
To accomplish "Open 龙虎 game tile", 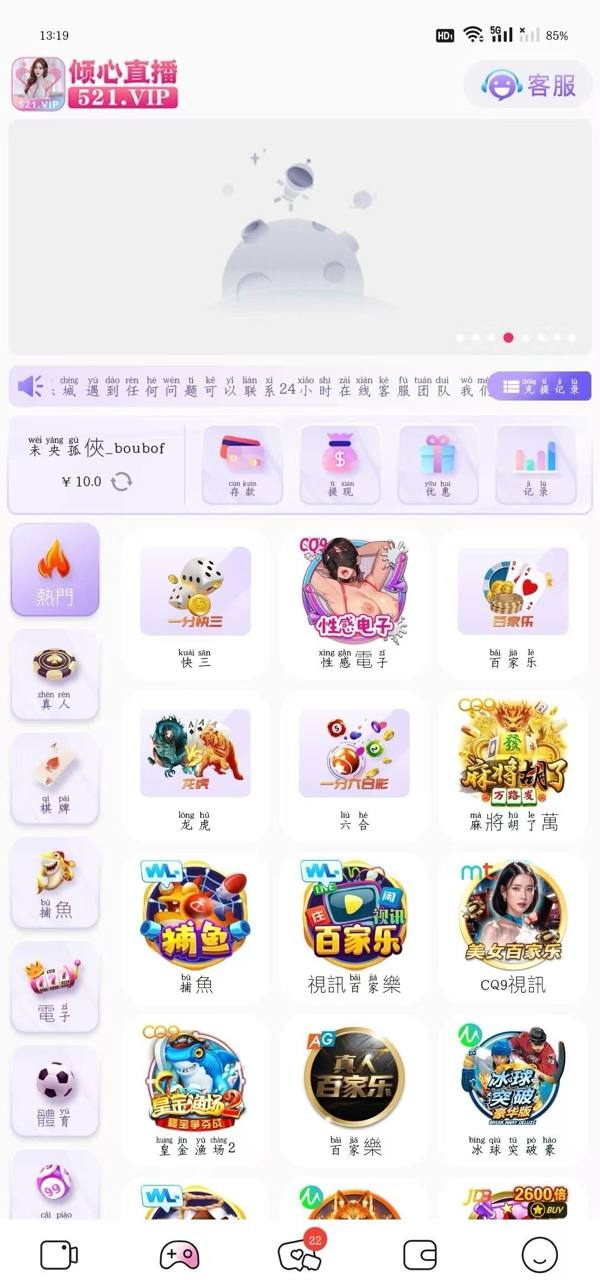I will click(x=195, y=767).
